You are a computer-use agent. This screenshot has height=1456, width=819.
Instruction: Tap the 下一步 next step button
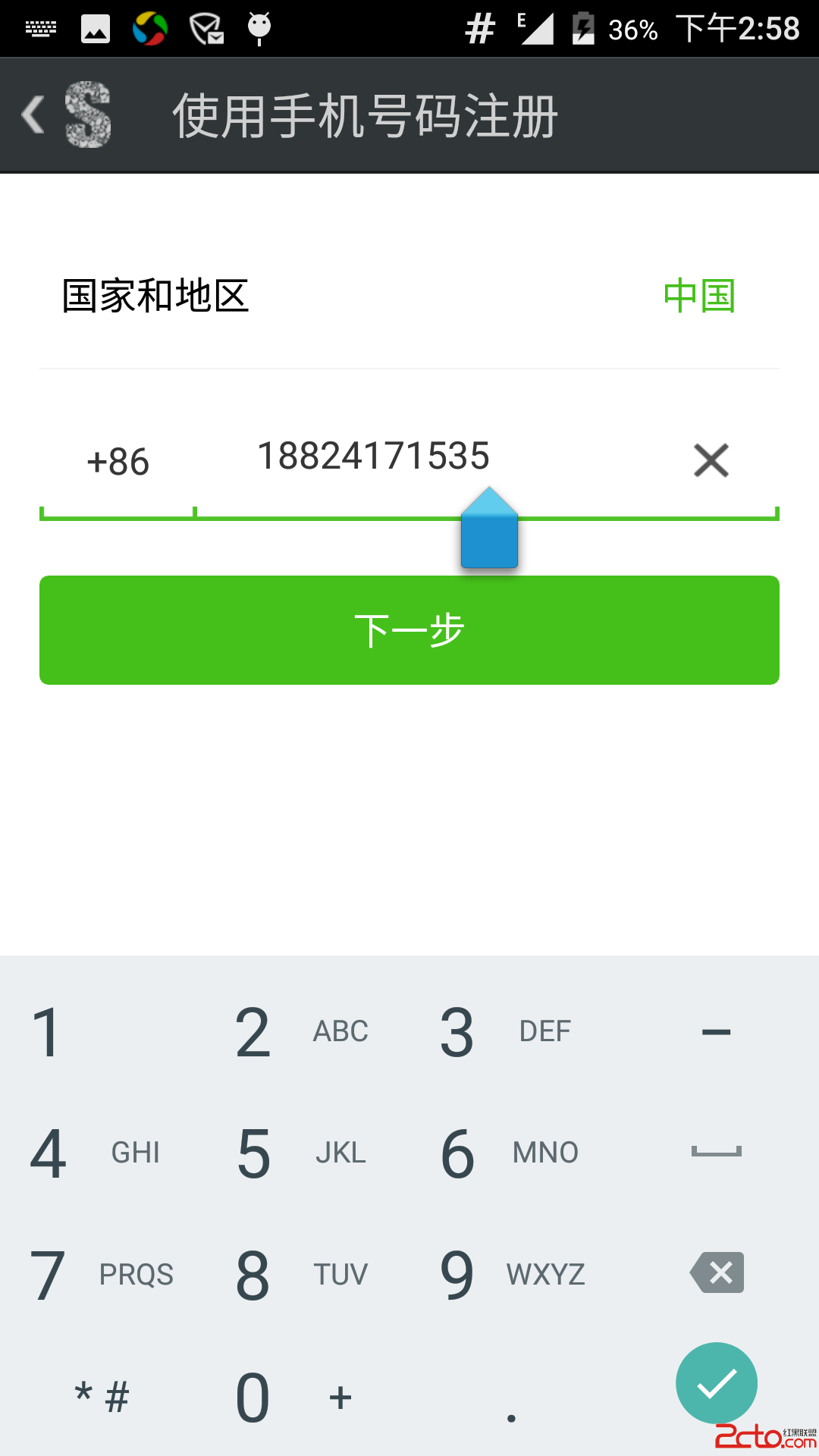(409, 630)
